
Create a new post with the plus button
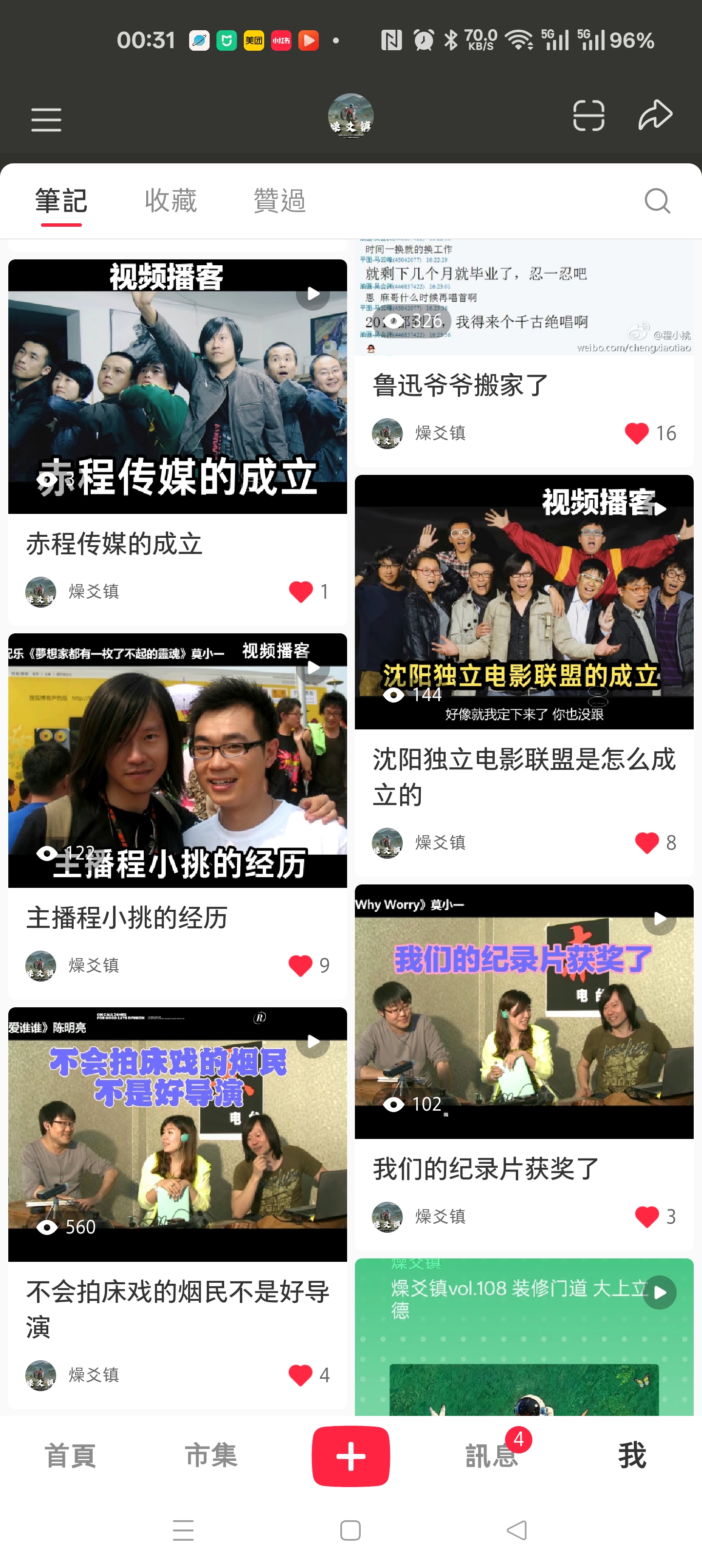tap(351, 1456)
